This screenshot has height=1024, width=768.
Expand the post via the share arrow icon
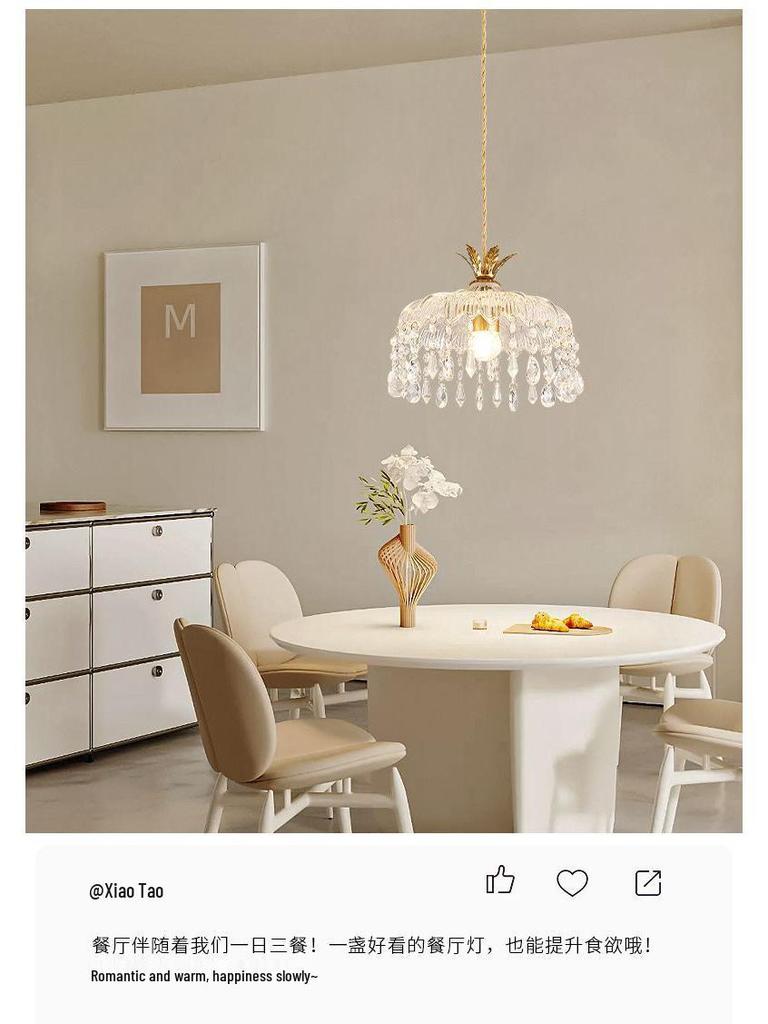tap(646, 881)
